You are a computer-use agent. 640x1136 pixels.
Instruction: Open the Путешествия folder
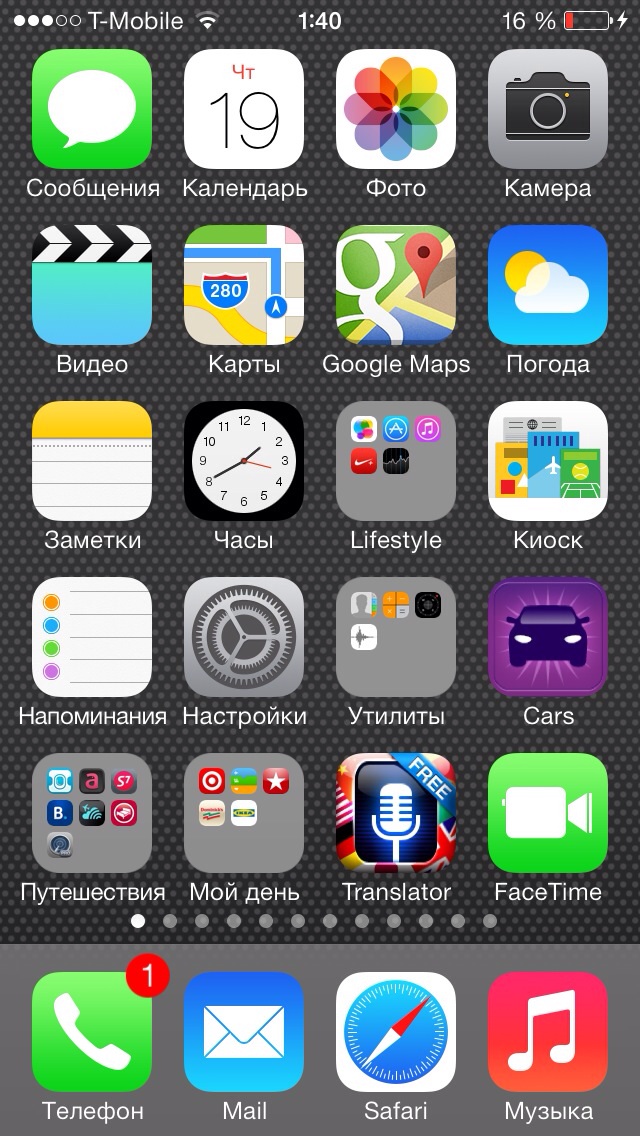click(x=92, y=813)
